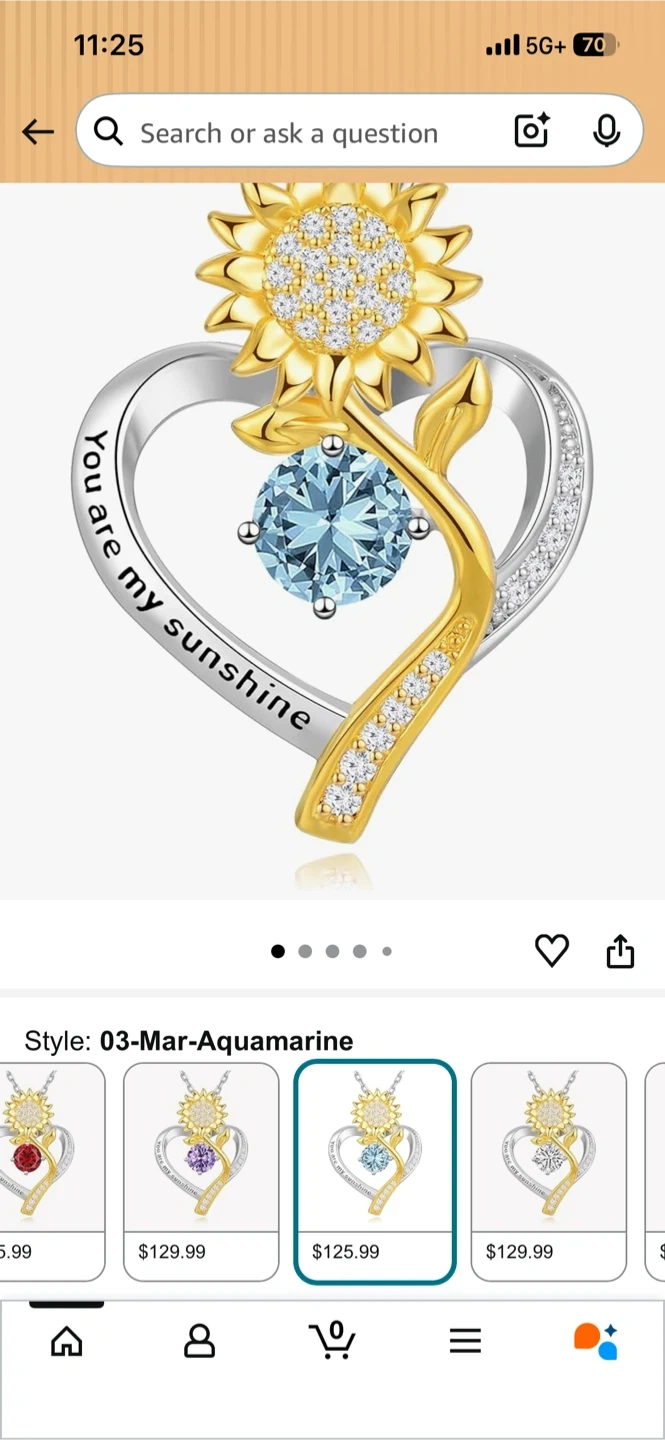Add necklace to wish list heart

(552, 950)
